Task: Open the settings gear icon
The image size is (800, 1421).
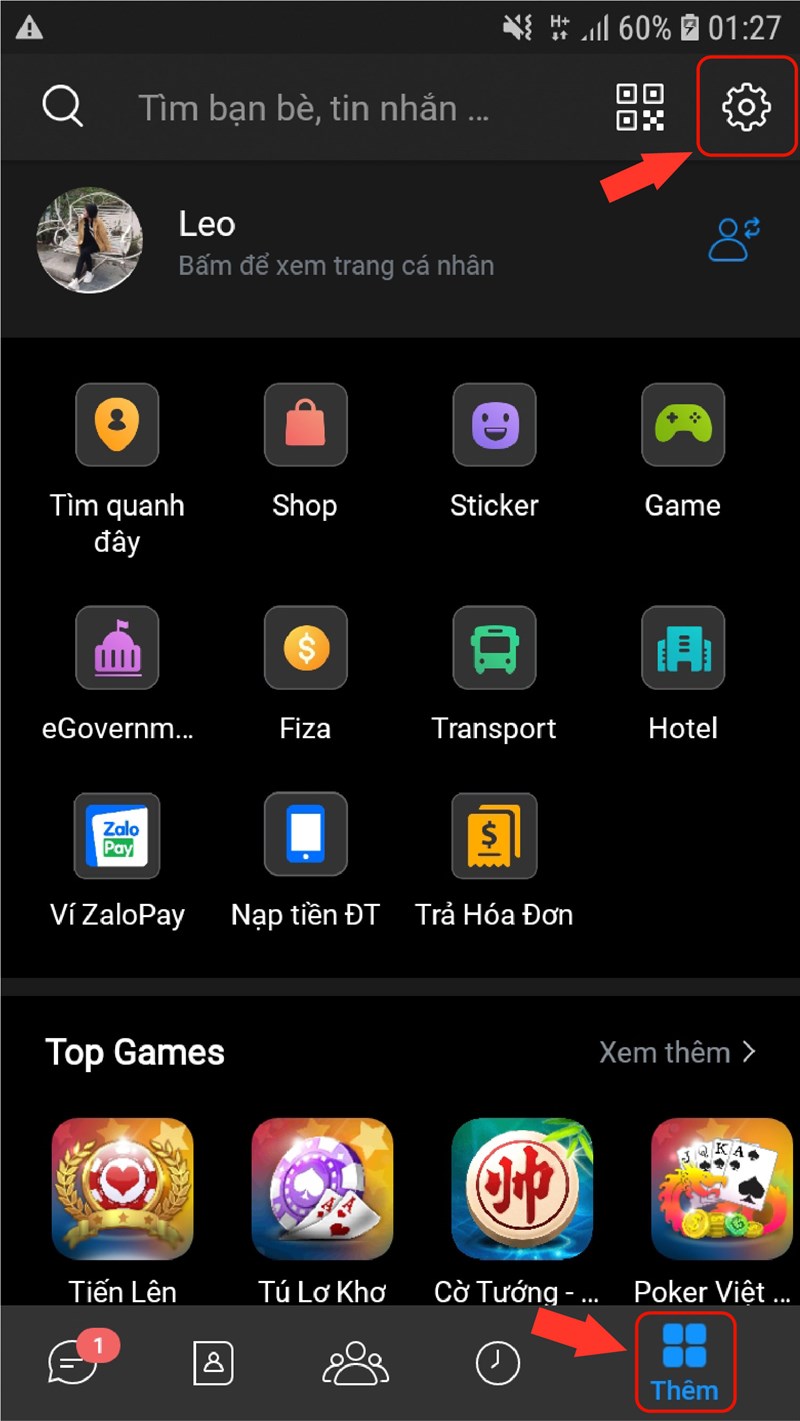Action: coord(746,107)
